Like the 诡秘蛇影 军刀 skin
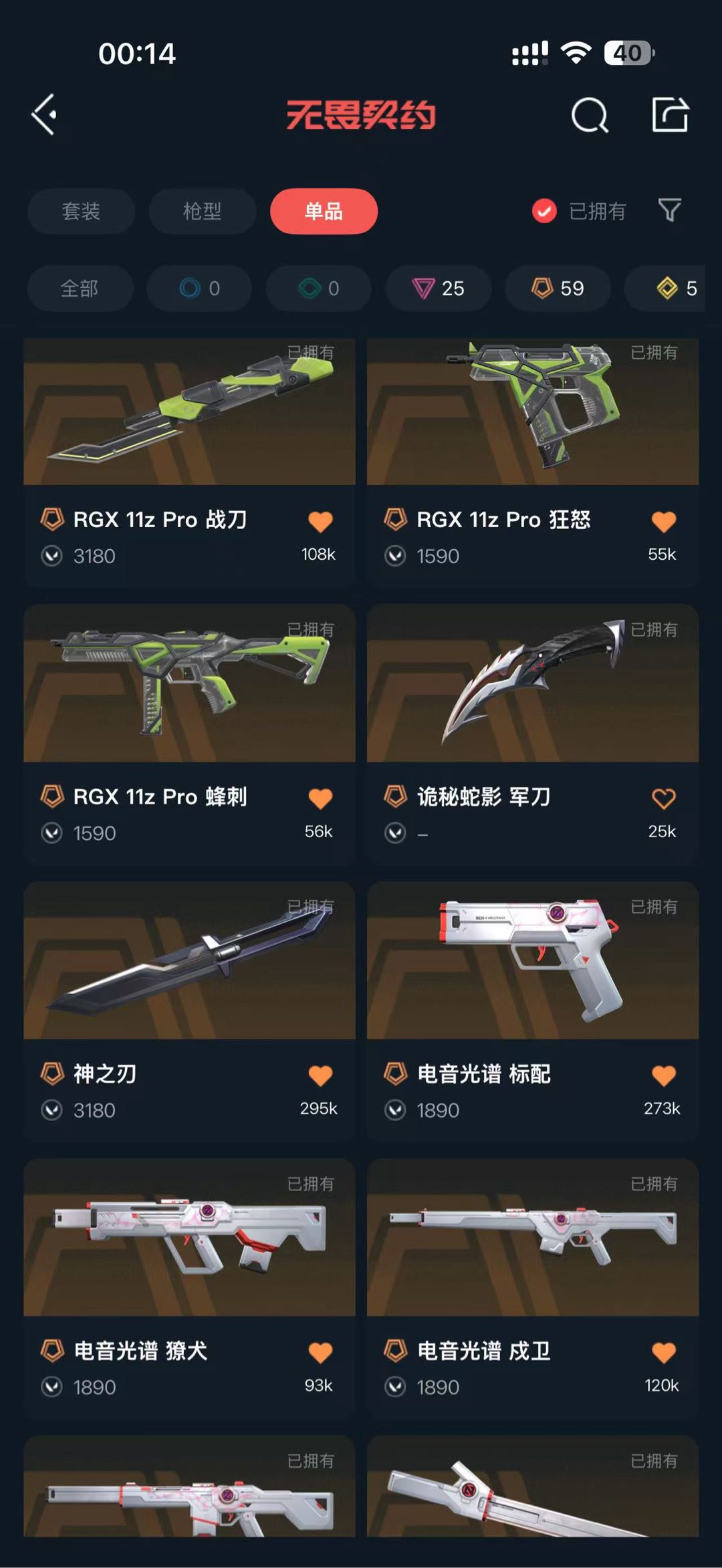The width and height of the screenshot is (722, 1568). [x=663, y=798]
